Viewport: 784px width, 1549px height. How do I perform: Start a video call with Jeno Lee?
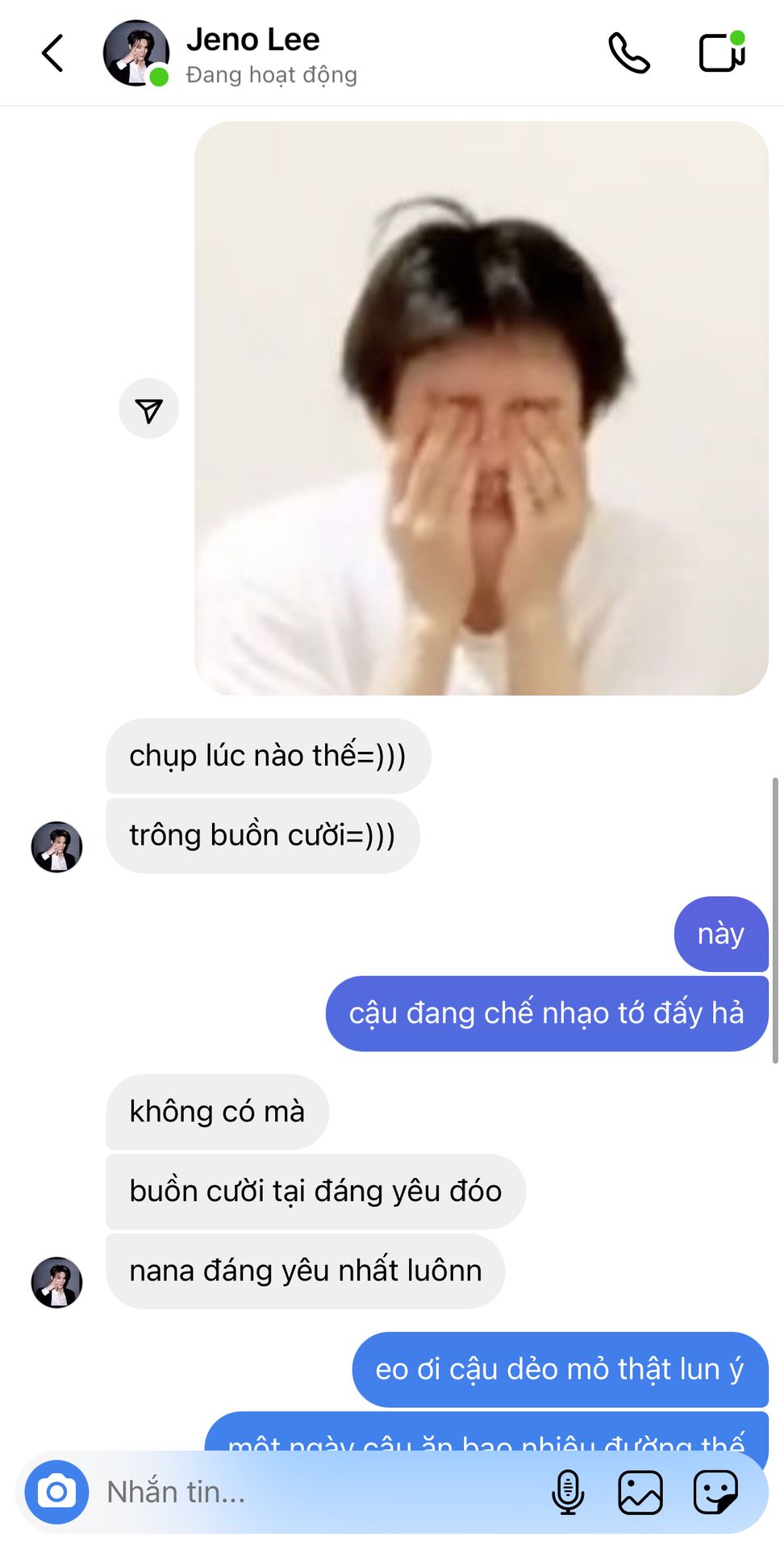[721, 53]
